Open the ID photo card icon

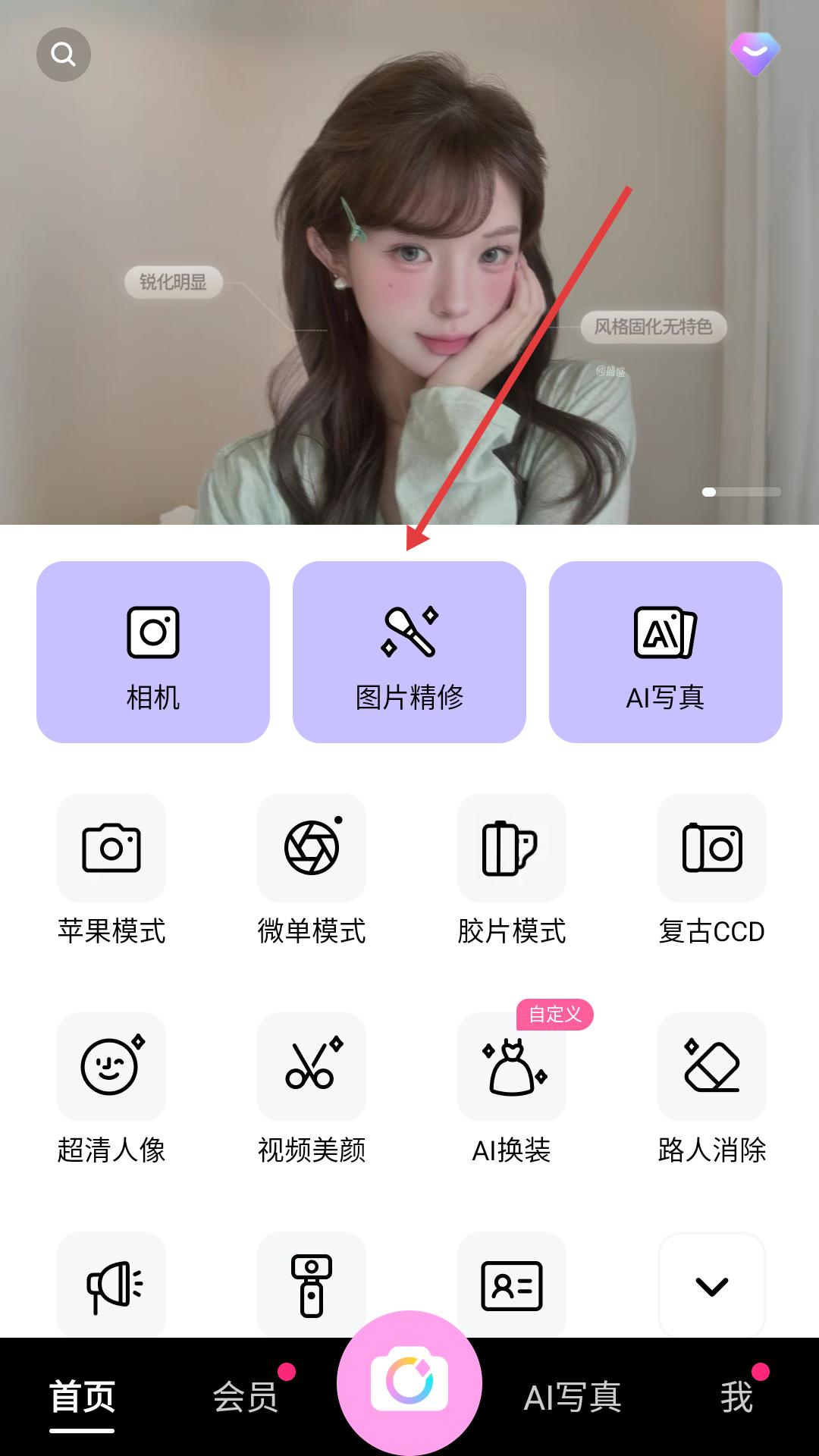pyautogui.click(x=512, y=1285)
